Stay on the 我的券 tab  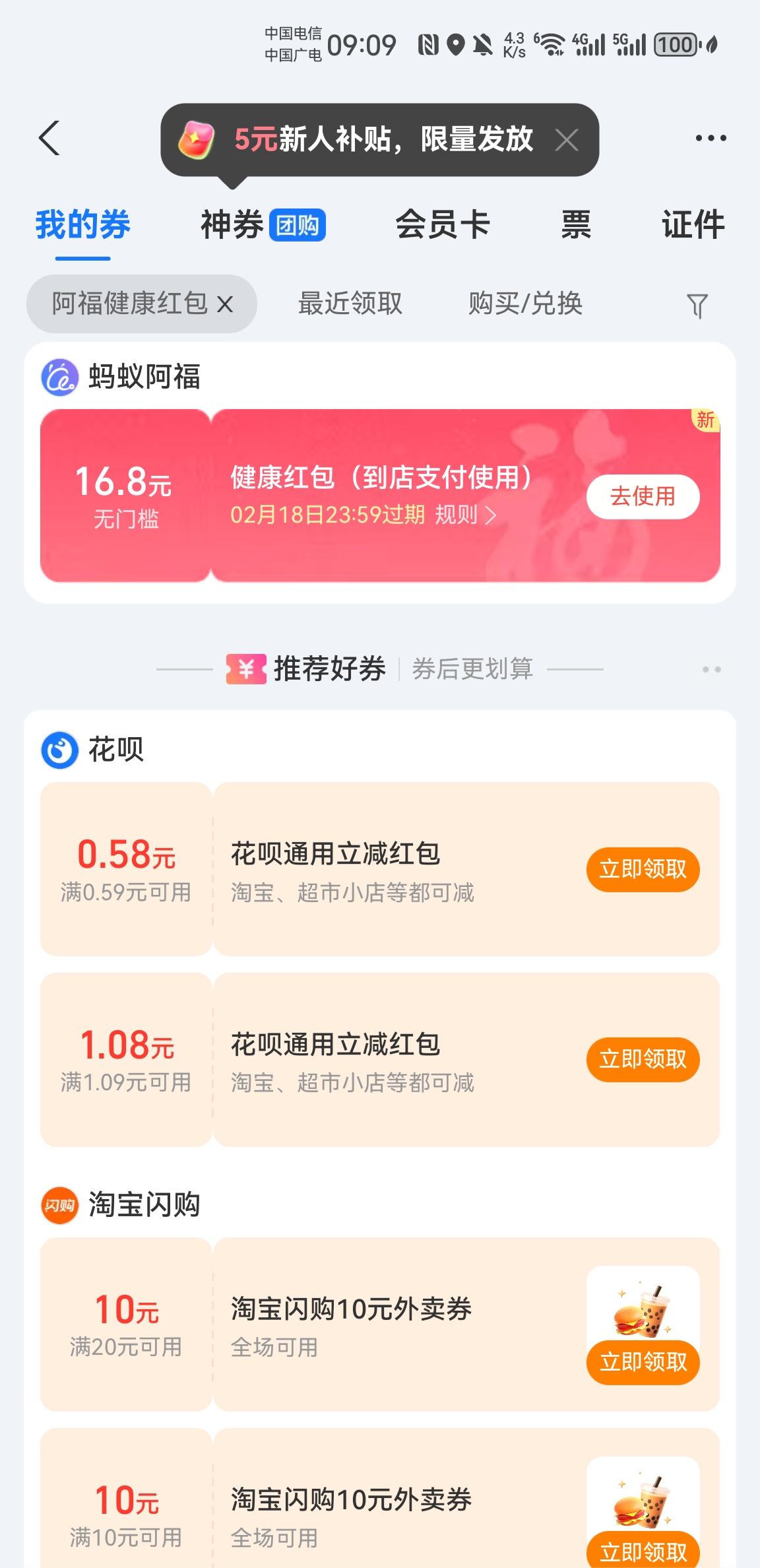point(83,225)
